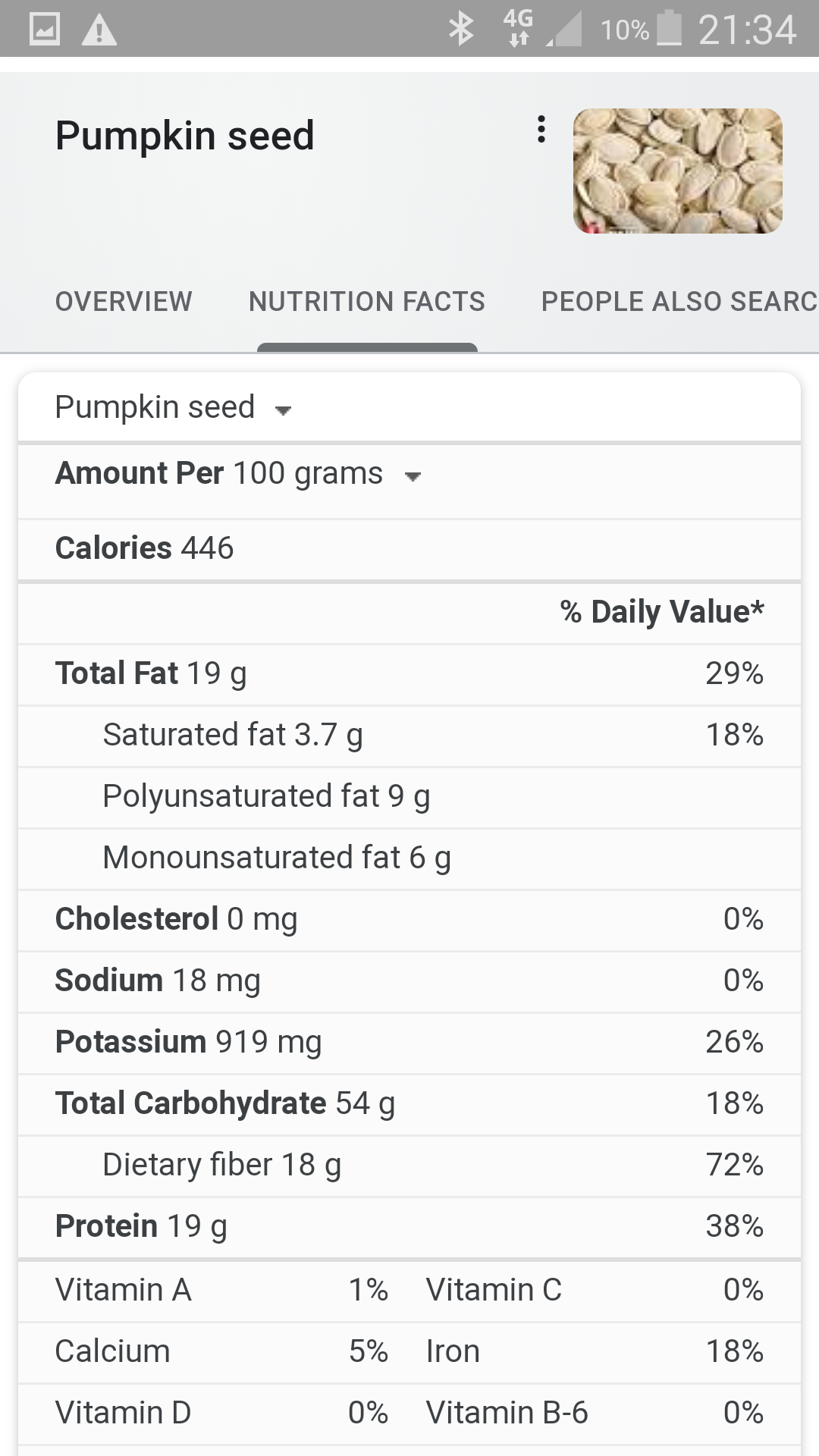Select the Nutrition Facts tab

click(x=367, y=302)
